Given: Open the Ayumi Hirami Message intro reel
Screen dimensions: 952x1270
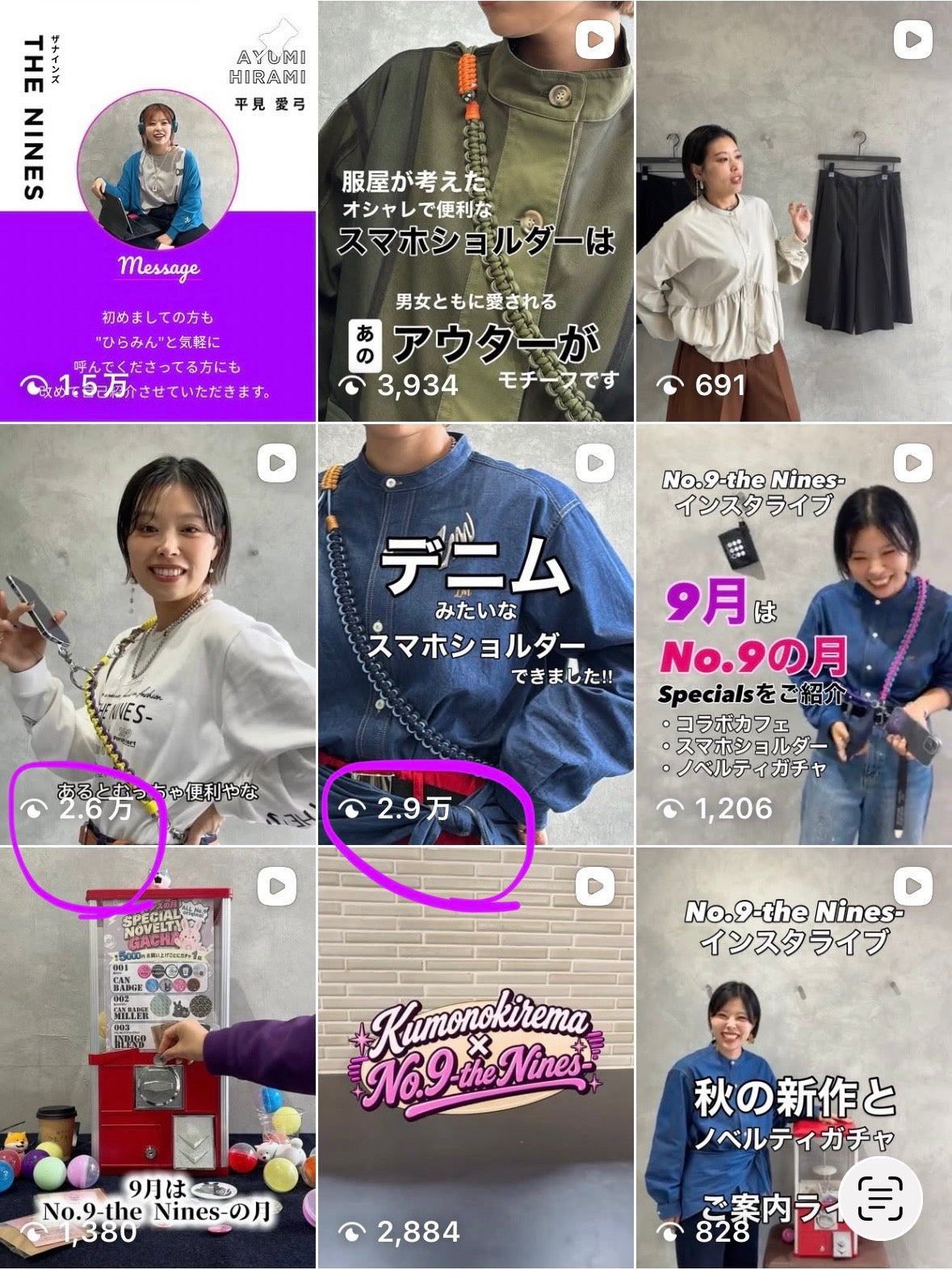Looking at the screenshot, I should point(157,210).
